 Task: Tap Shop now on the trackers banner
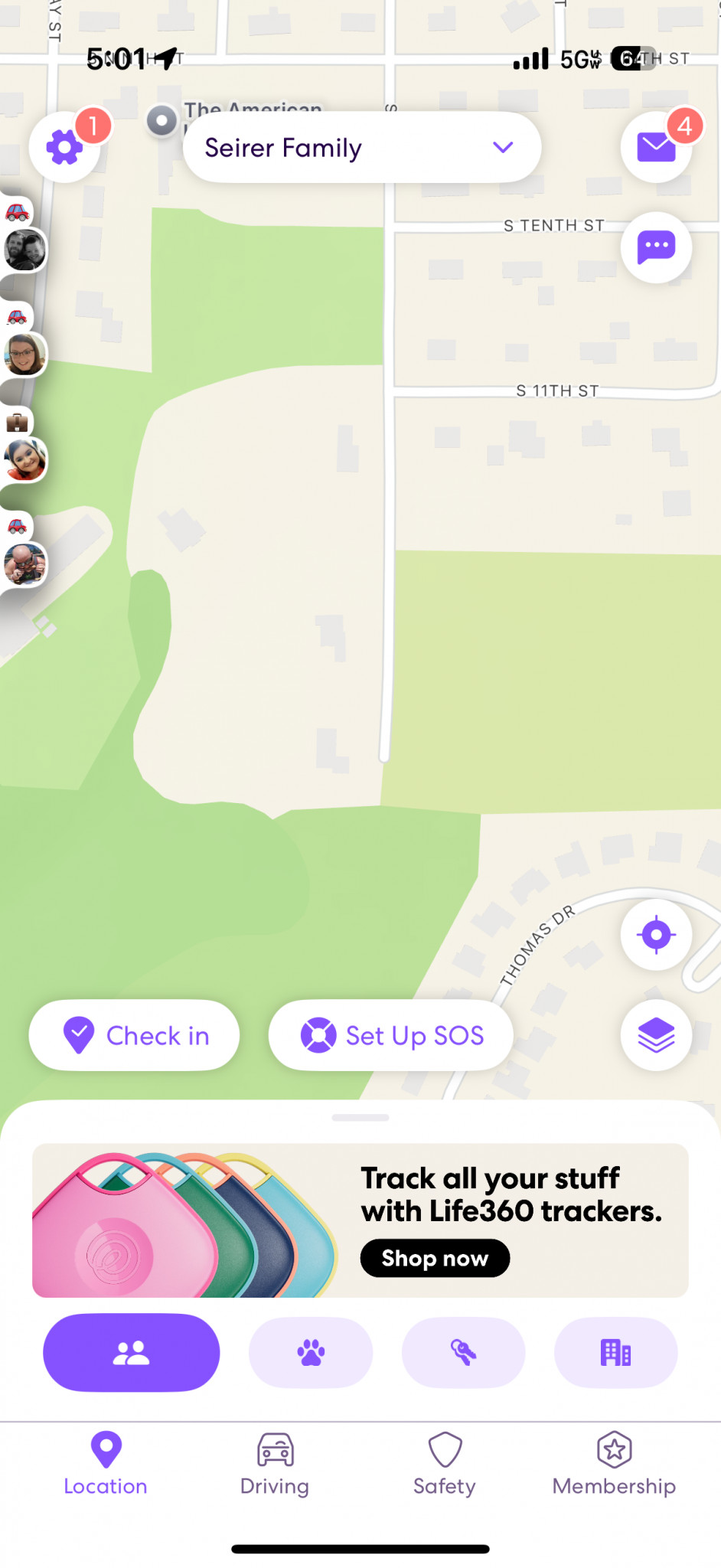tap(435, 1258)
